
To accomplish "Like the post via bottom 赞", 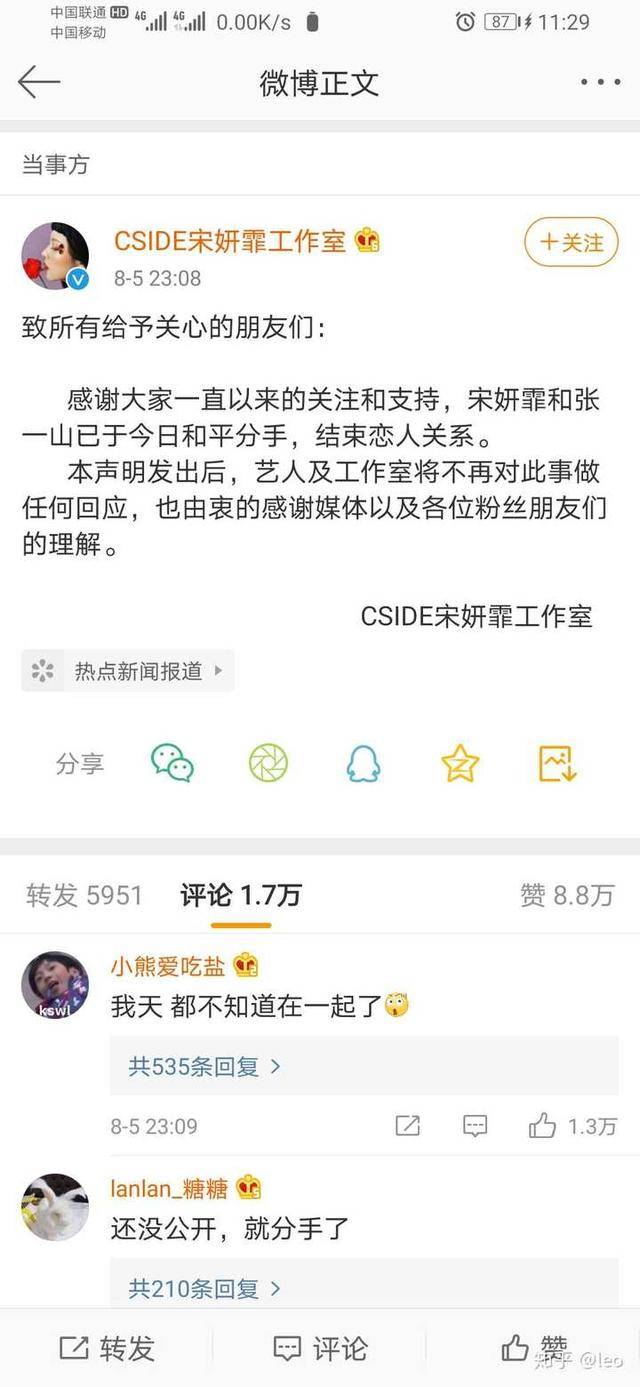I will coord(535,1348).
